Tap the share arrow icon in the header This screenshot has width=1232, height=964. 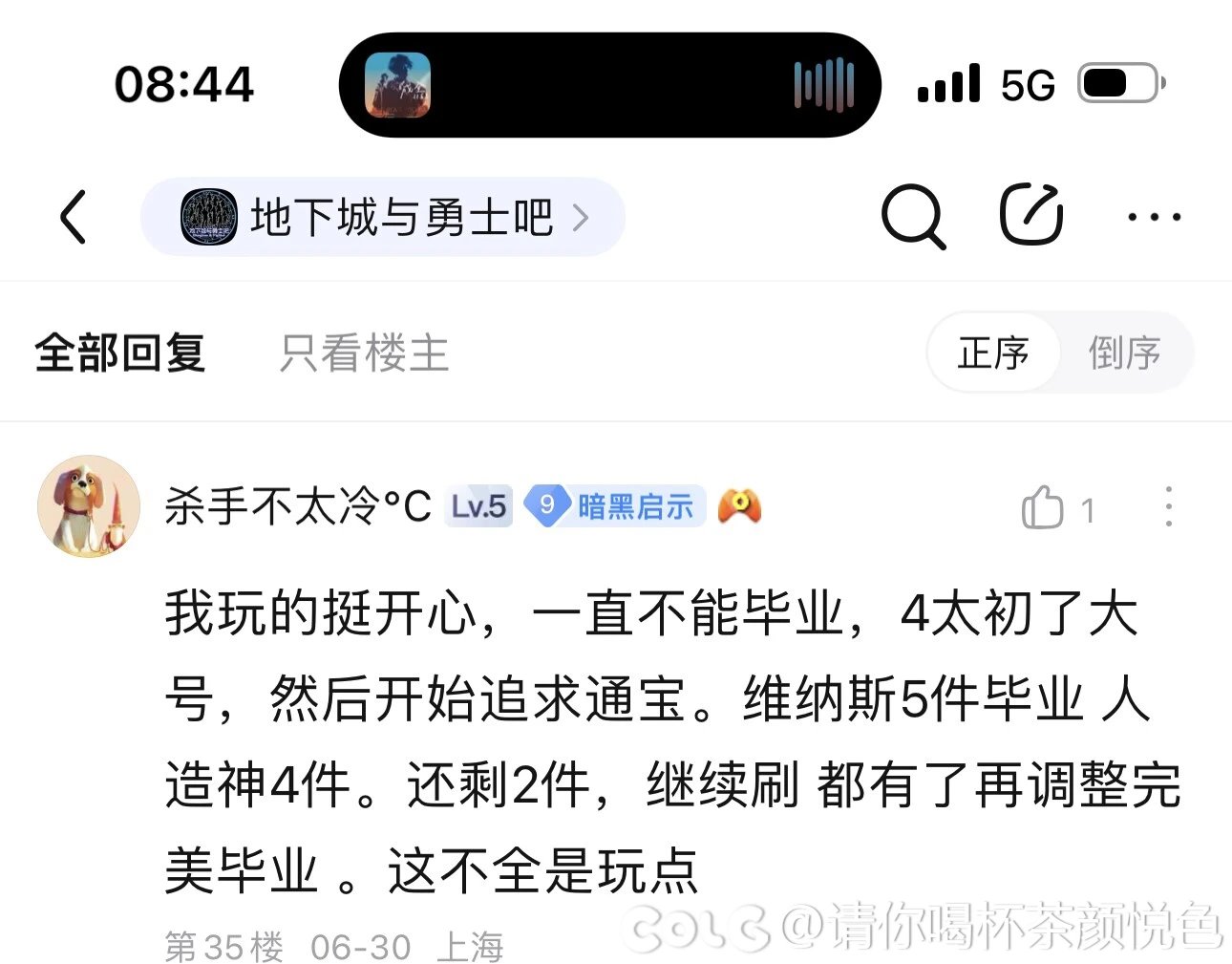(x=1031, y=214)
